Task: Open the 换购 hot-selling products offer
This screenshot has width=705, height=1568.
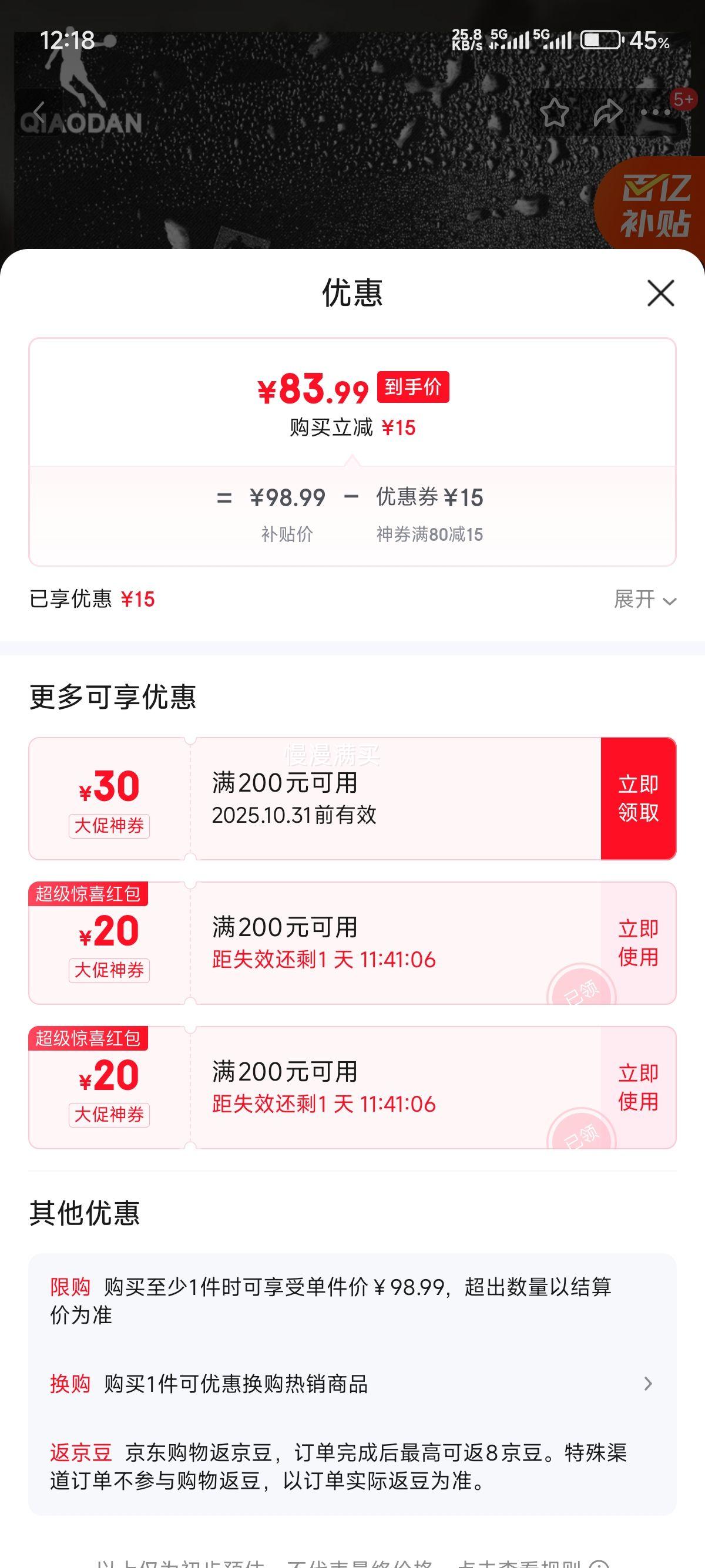Action: click(x=352, y=1384)
